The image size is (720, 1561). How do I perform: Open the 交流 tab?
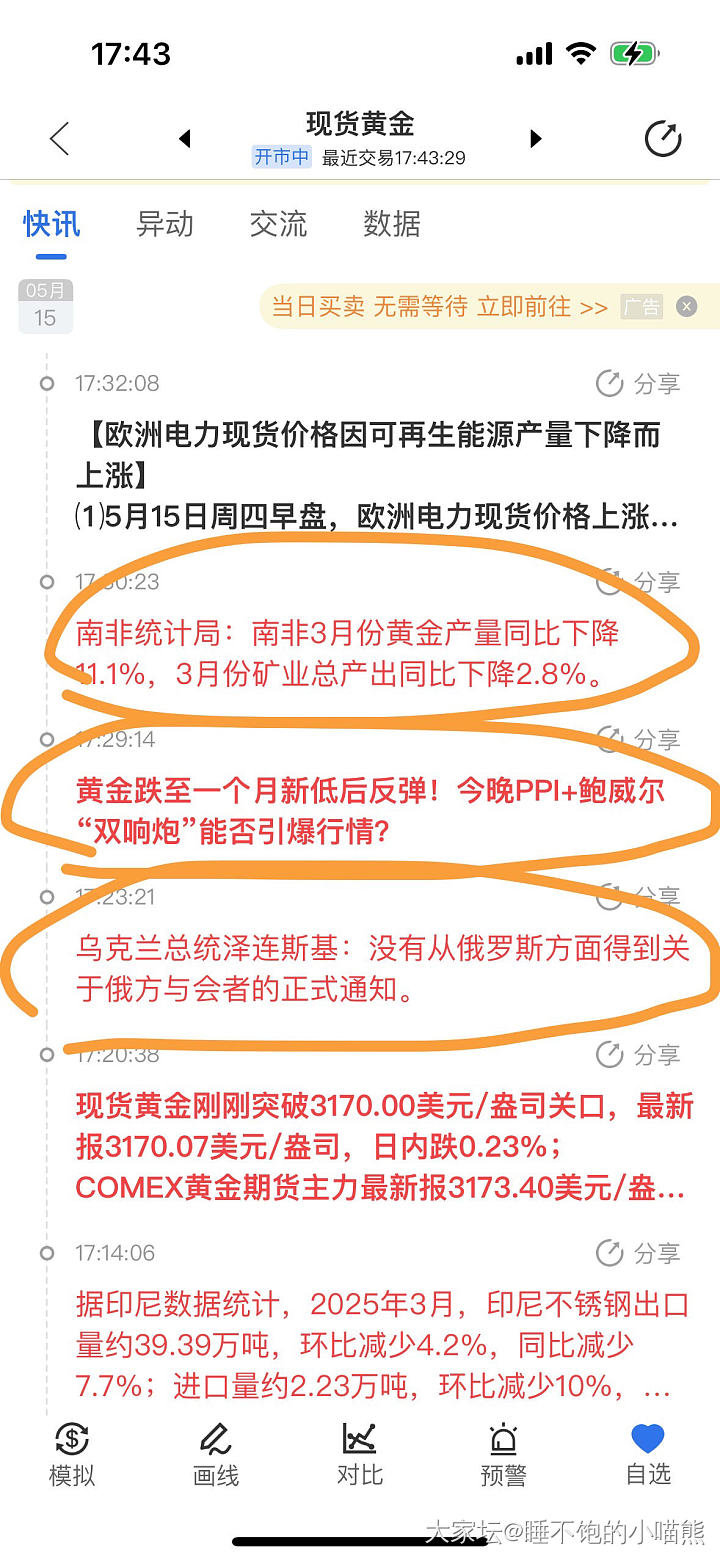[x=278, y=224]
